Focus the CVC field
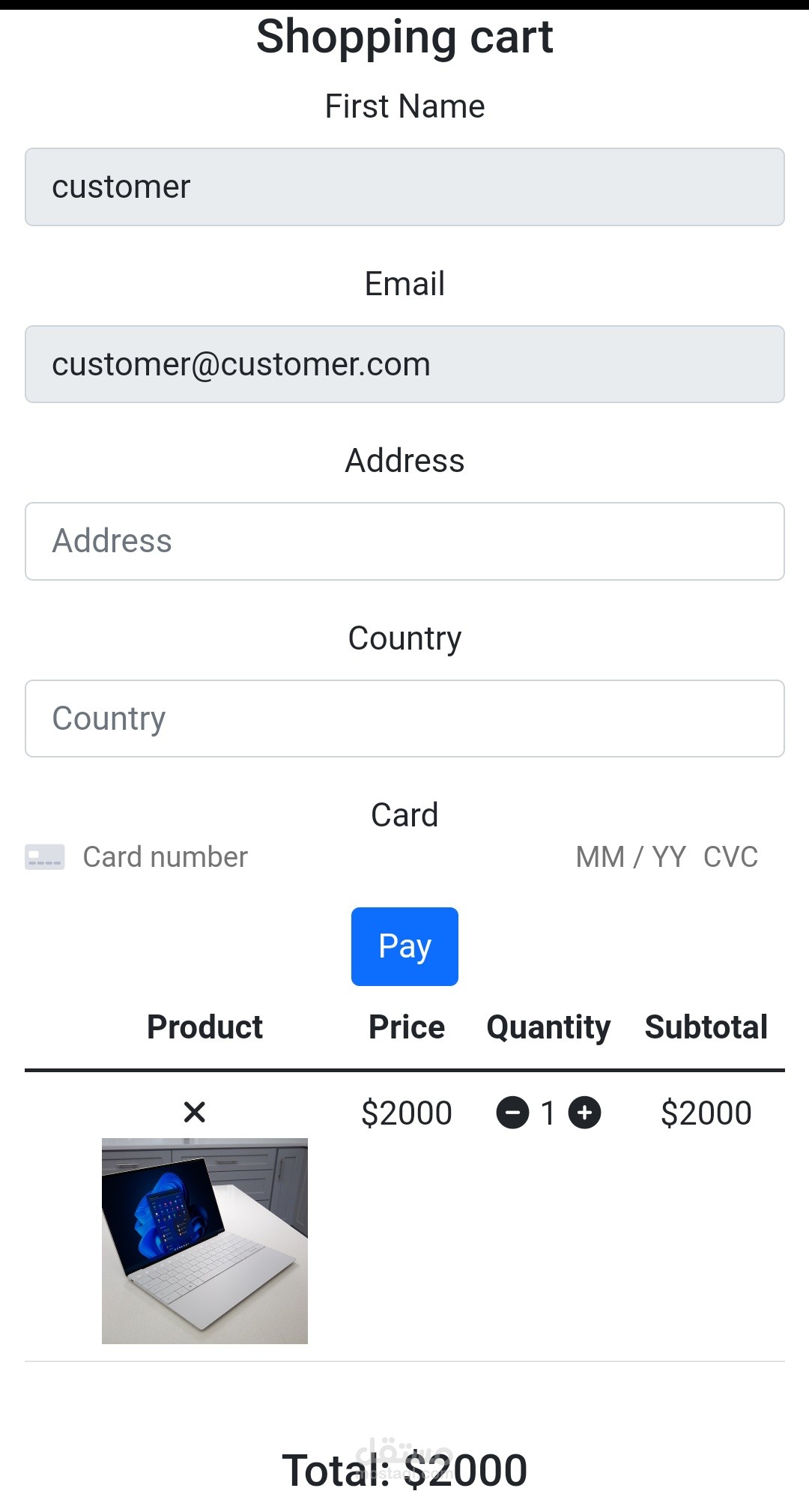809x1512 pixels. (x=730, y=857)
